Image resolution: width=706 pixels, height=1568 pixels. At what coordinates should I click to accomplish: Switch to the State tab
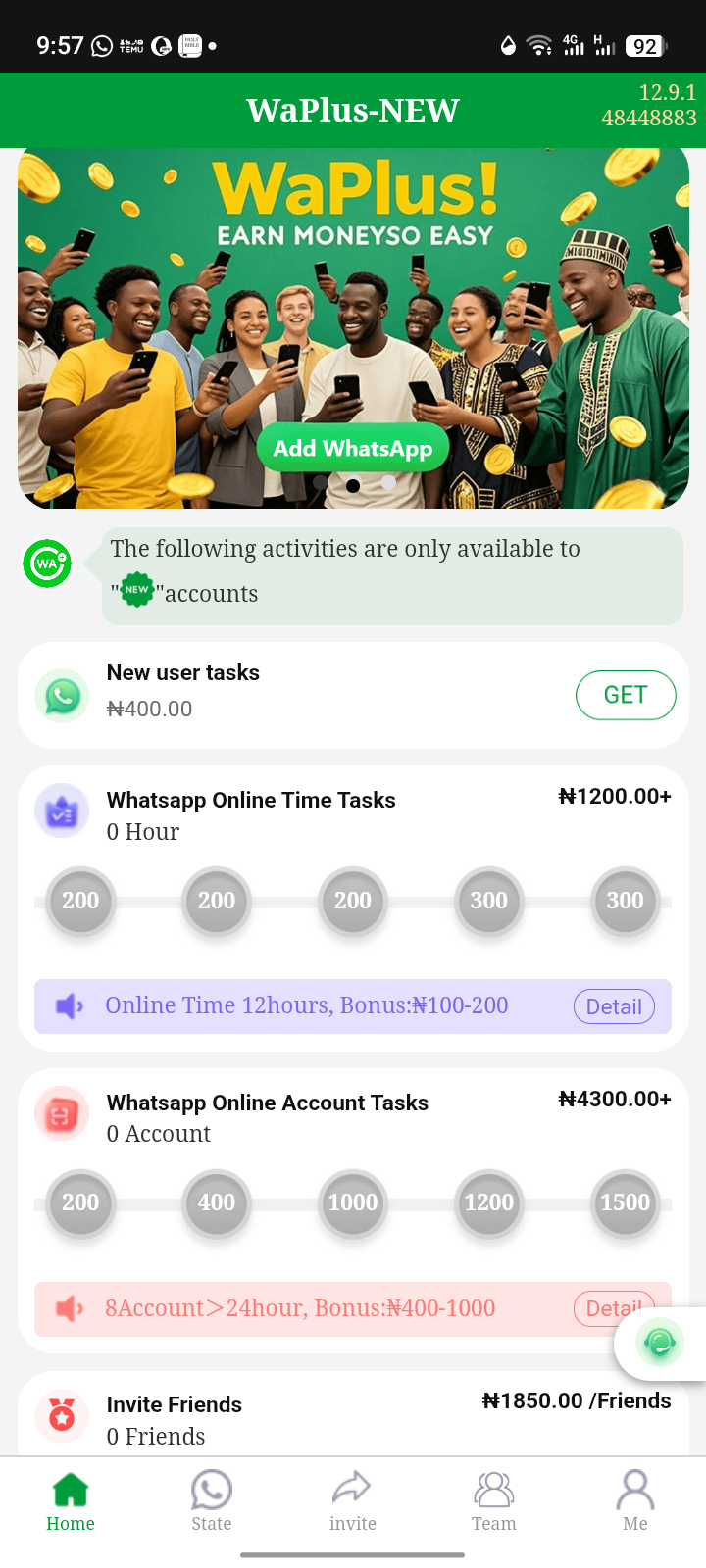pos(212,1500)
